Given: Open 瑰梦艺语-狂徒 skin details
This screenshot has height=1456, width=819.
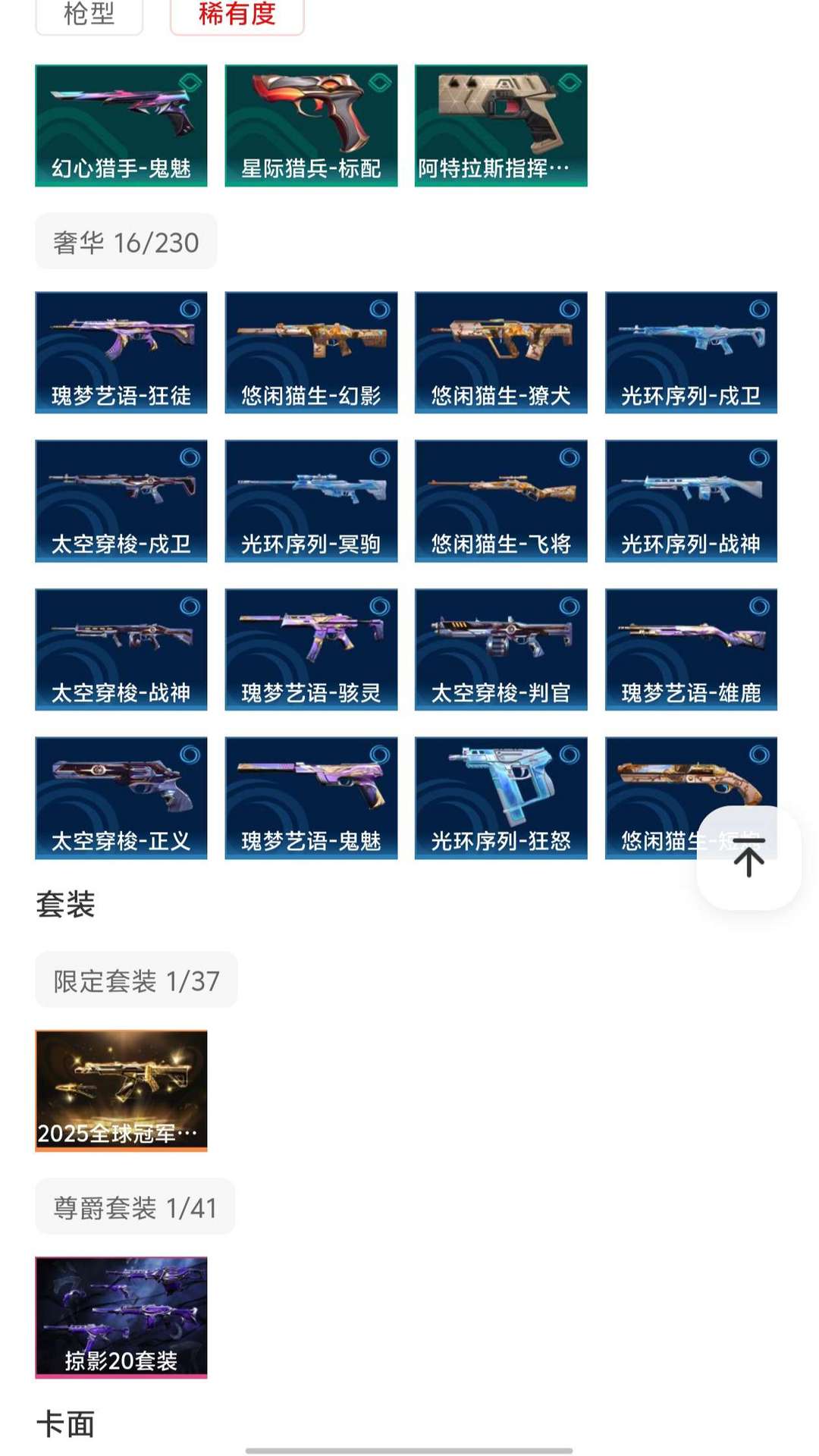Looking at the screenshot, I should (121, 352).
